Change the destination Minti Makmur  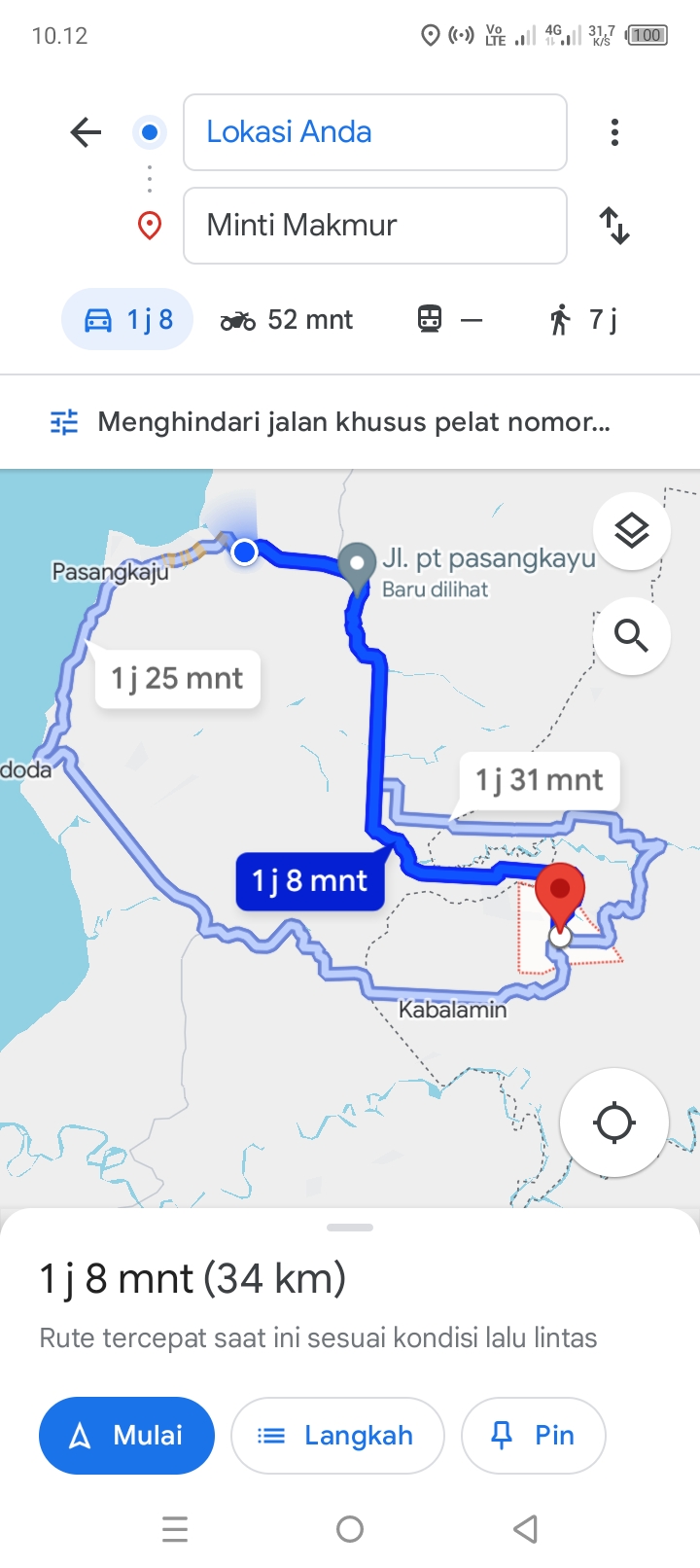375,226
